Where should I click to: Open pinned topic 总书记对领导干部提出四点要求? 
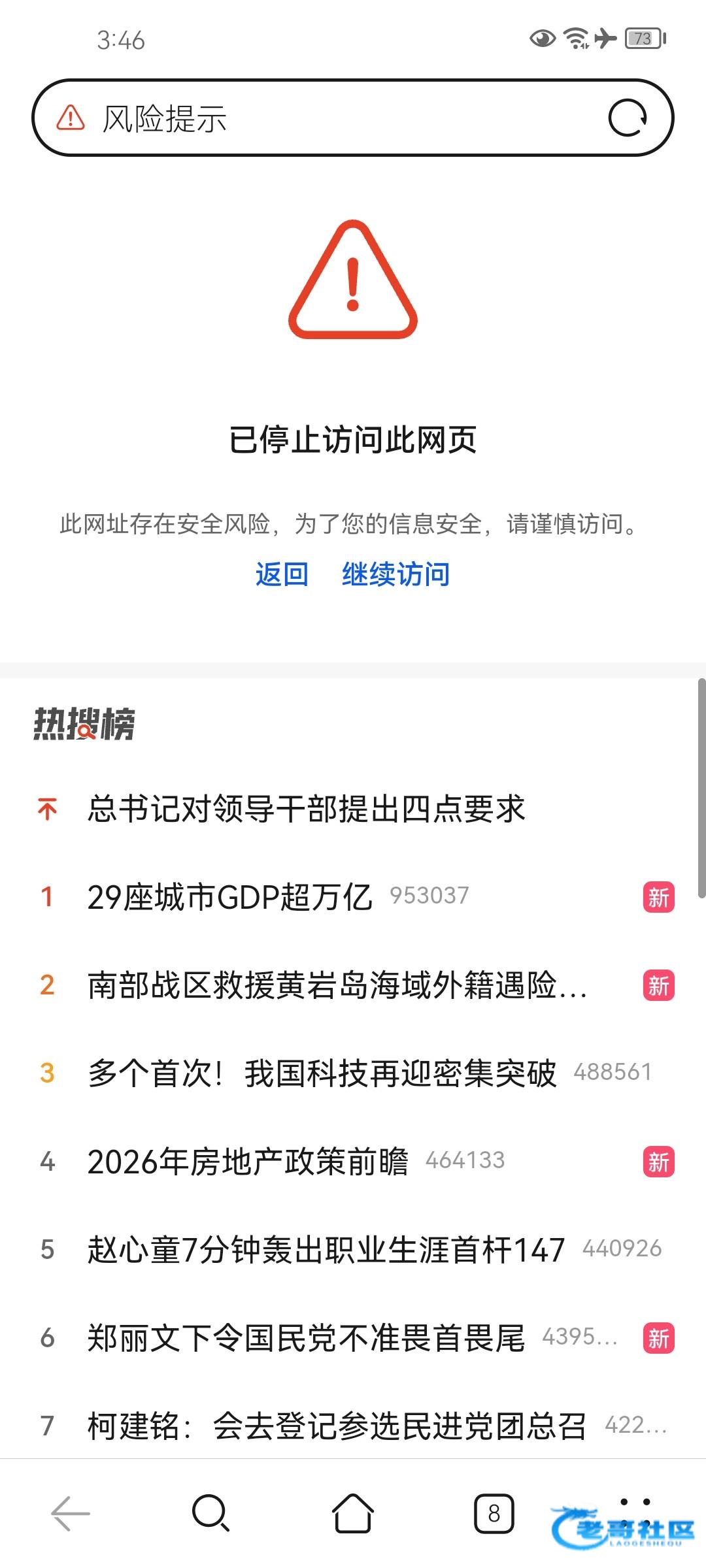coord(306,809)
